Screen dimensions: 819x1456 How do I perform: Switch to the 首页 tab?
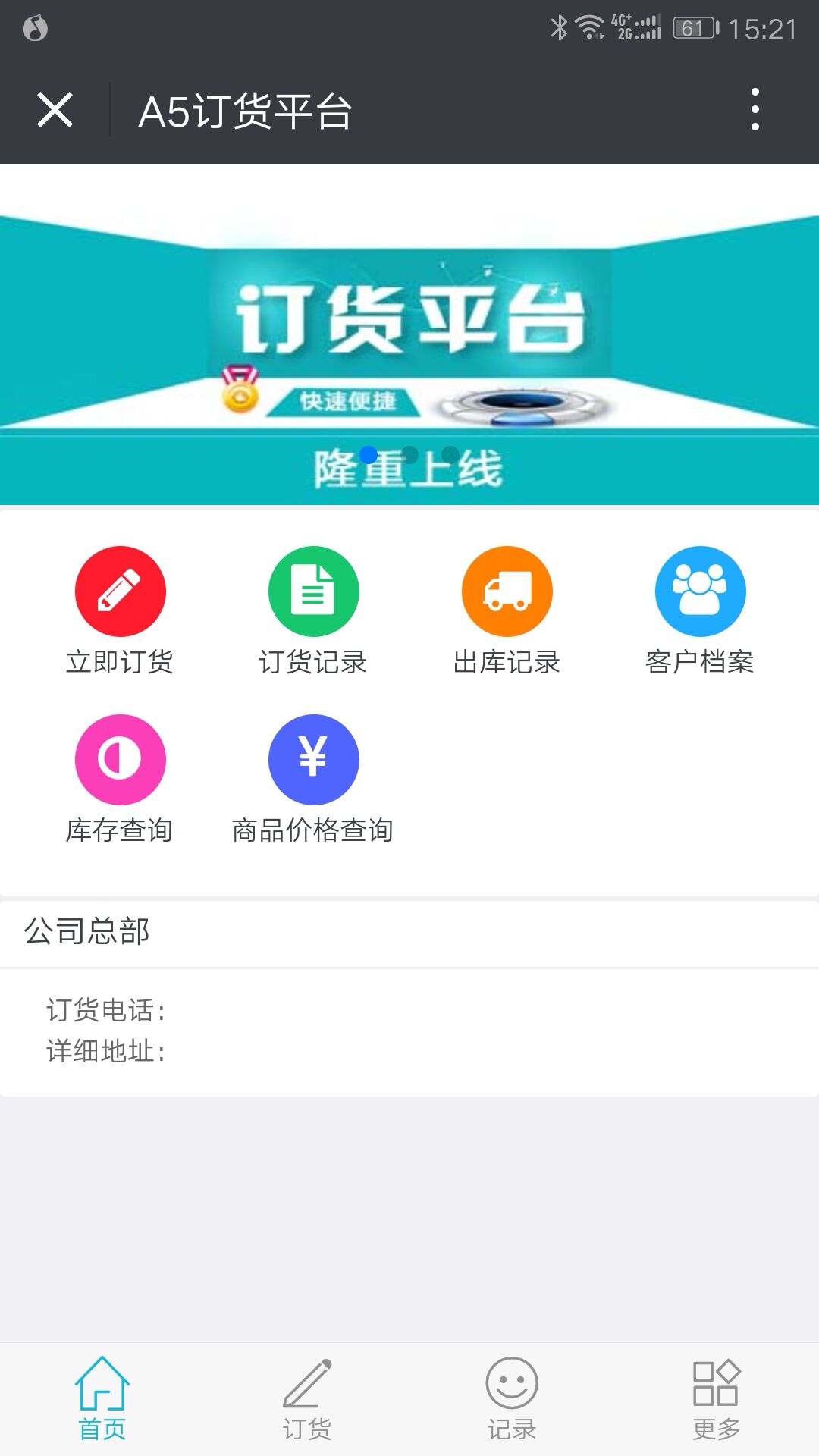tap(102, 1399)
